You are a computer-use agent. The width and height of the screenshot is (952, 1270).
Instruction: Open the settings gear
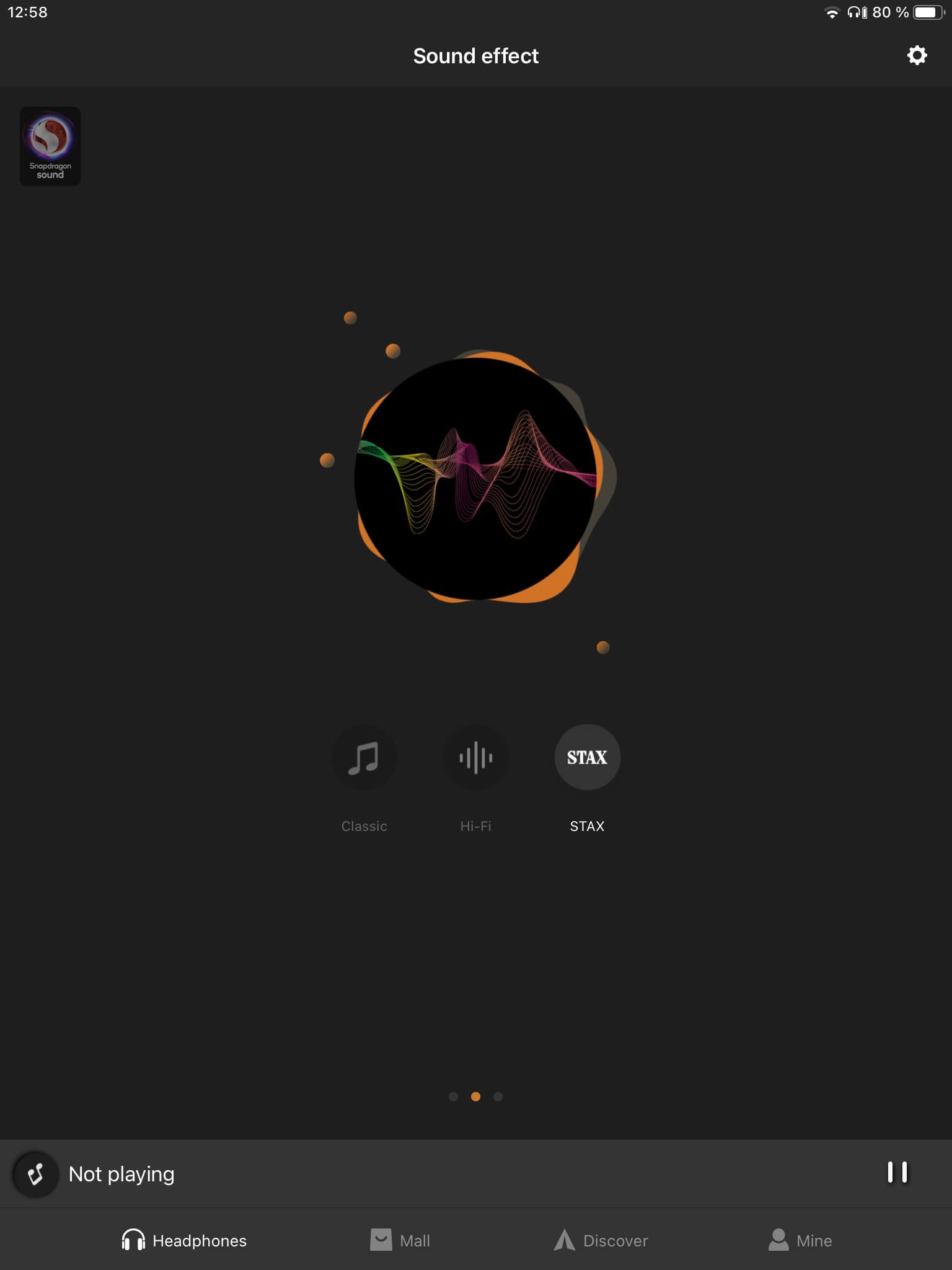[x=917, y=56]
